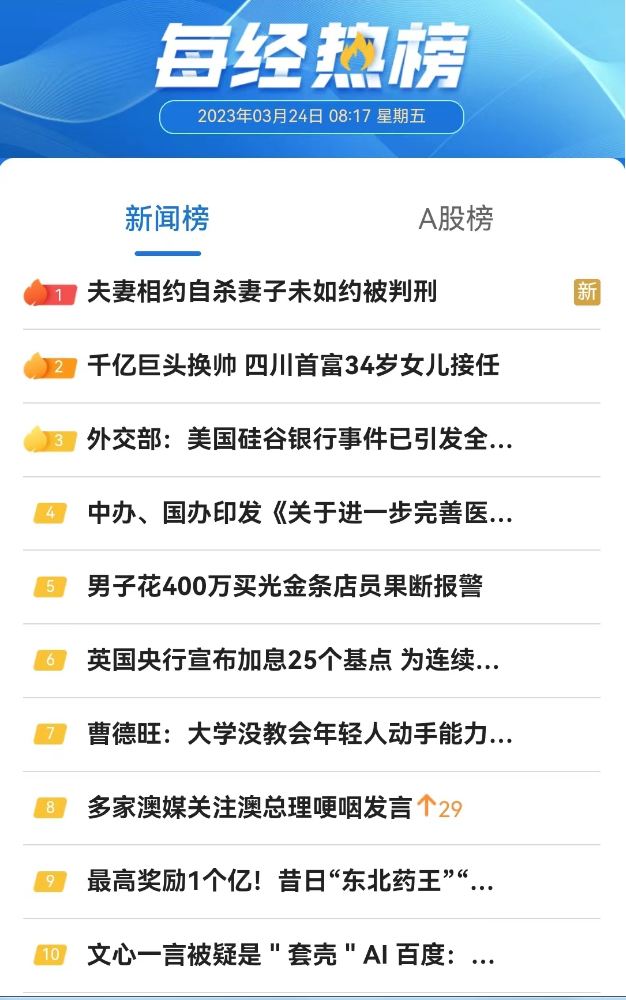Image resolution: width=626 pixels, height=1000 pixels.
Task: View 男子花400万买光金条店员果断报警
Action: pos(285,587)
